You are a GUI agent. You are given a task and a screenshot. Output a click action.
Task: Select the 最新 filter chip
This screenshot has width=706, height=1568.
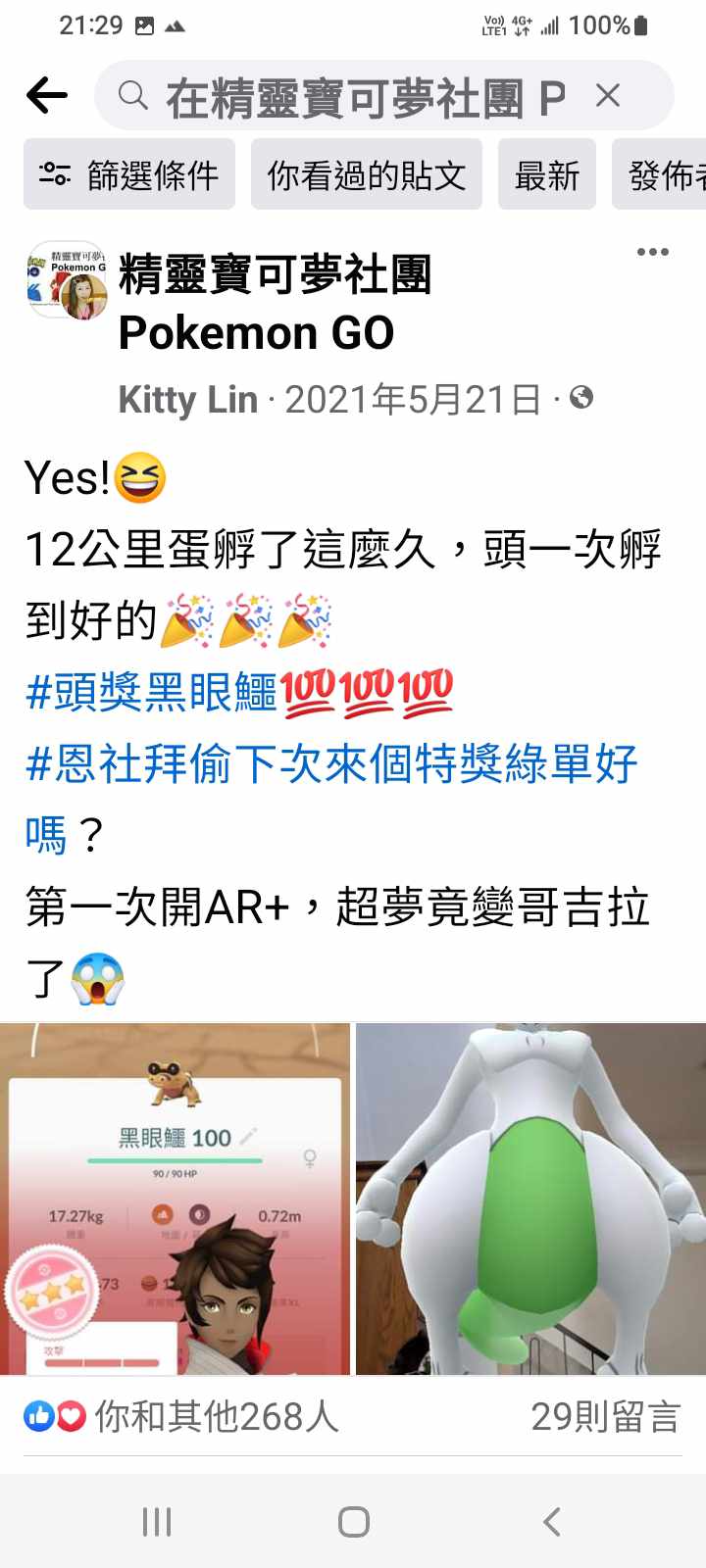pyautogui.click(x=546, y=175)
